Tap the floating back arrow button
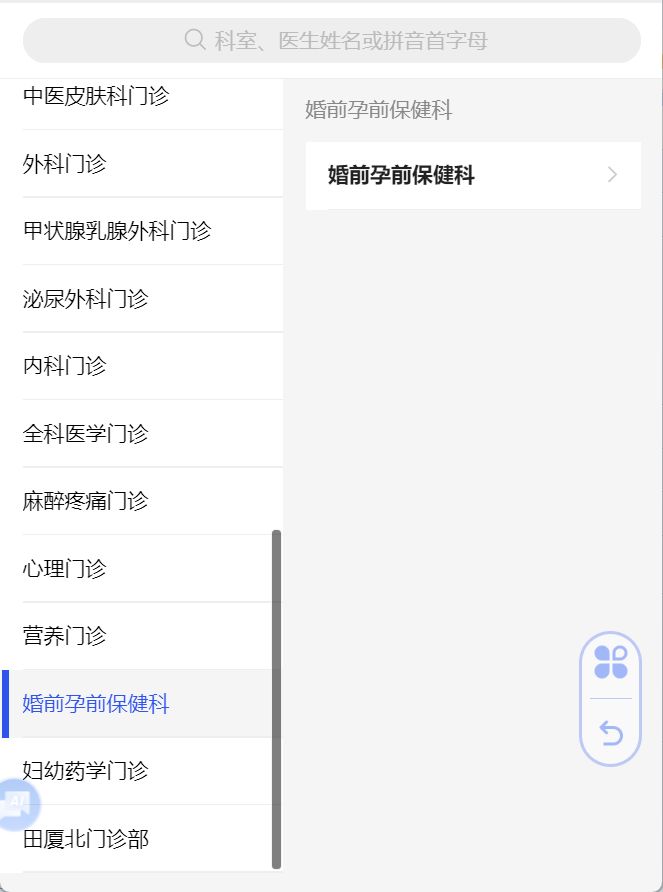Screen dimensions: 663x892 tap(611, 733)
